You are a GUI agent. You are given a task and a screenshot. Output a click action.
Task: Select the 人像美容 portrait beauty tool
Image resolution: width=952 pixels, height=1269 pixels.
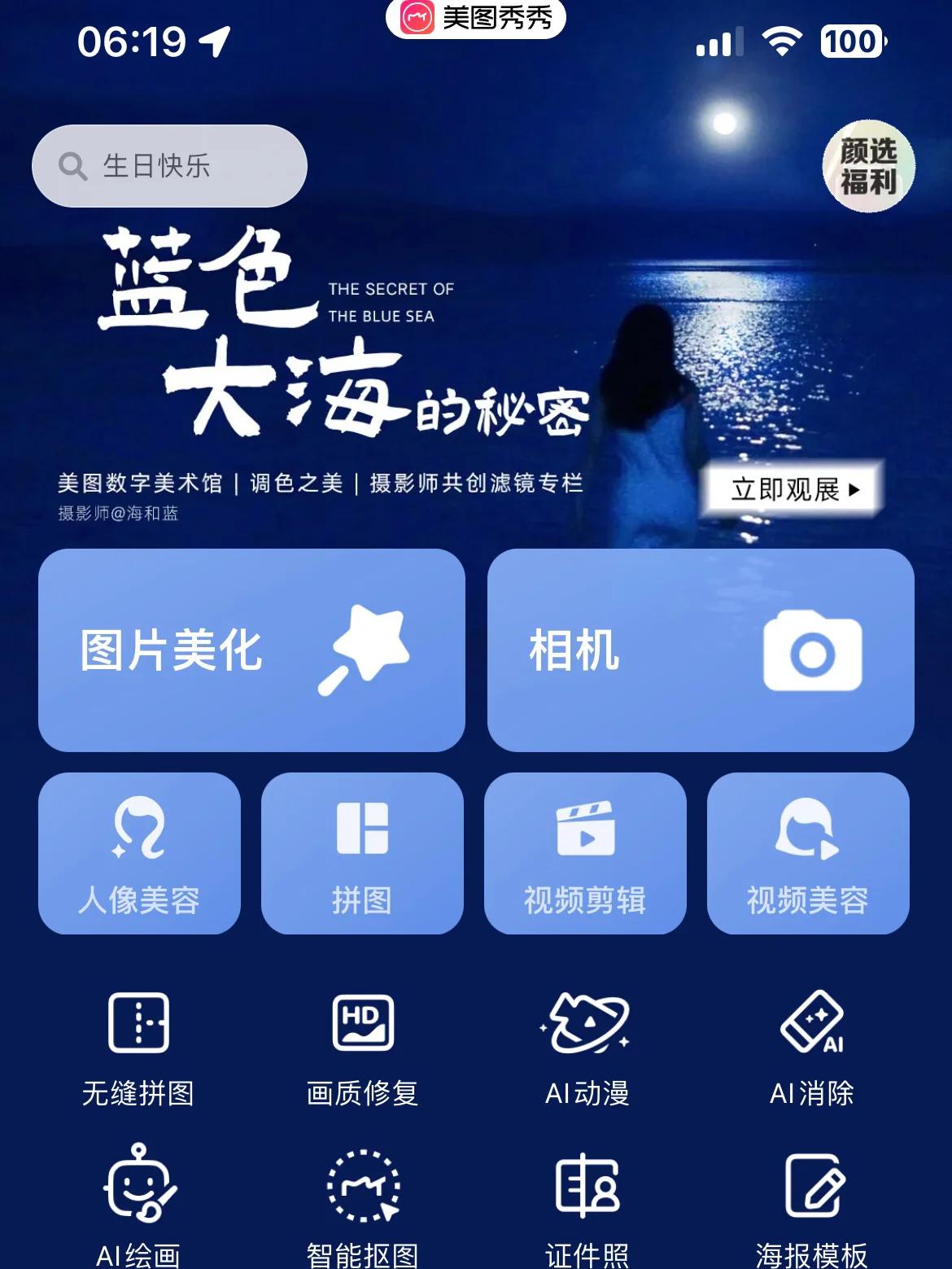pyautogui.click(x=138, y=851)
